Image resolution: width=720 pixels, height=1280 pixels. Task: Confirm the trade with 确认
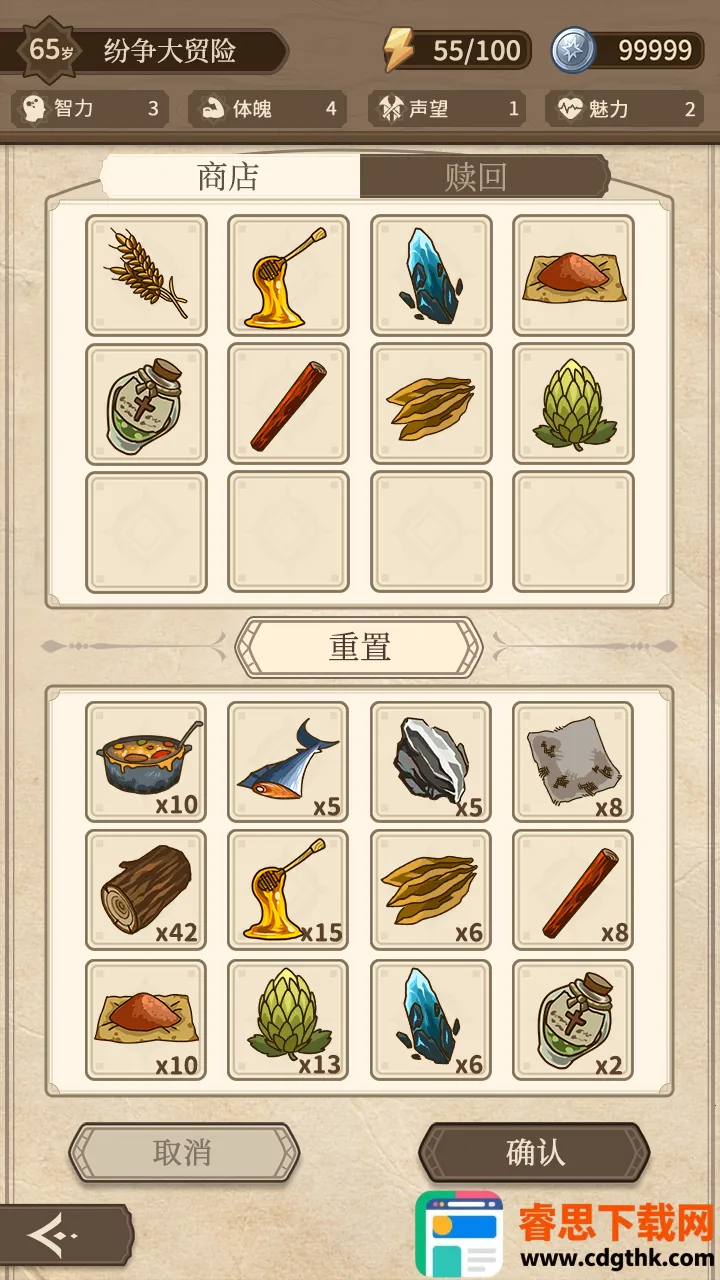click(535, 1152)
